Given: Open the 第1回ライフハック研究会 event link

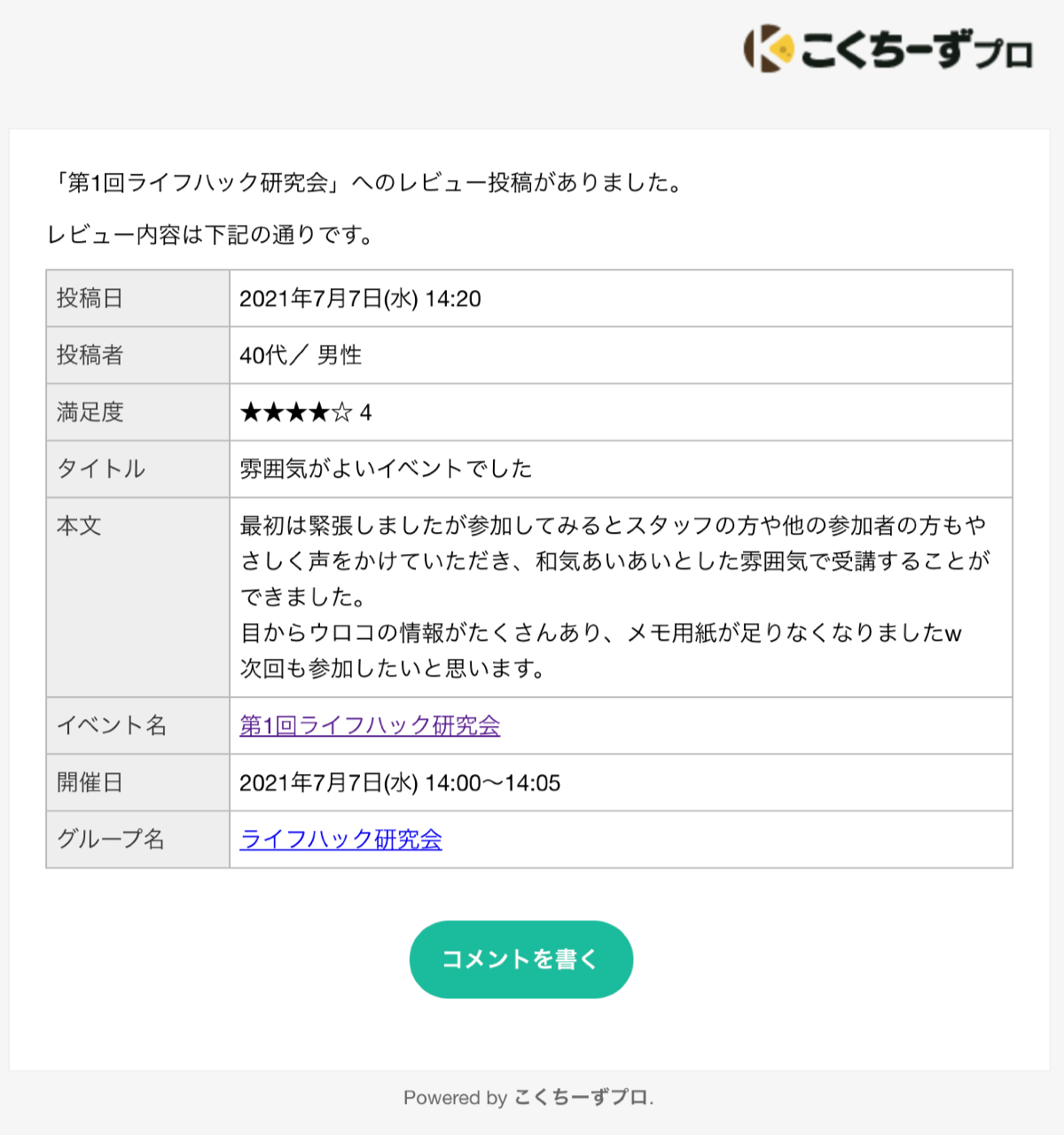Looking at the screenshot, I should 370,725.
